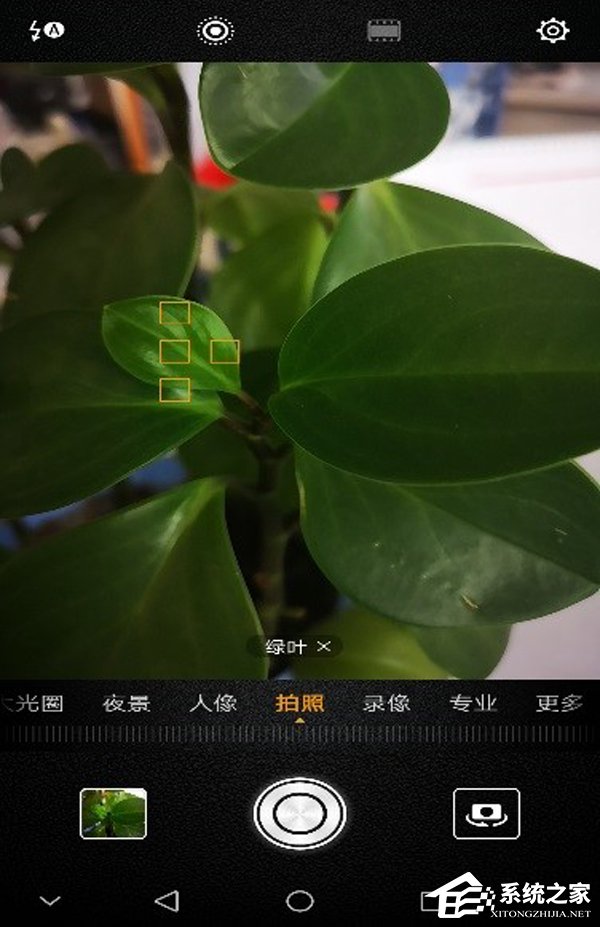
Task: Open 更多 for more camera modes
Action: click(x=559, y=703)
